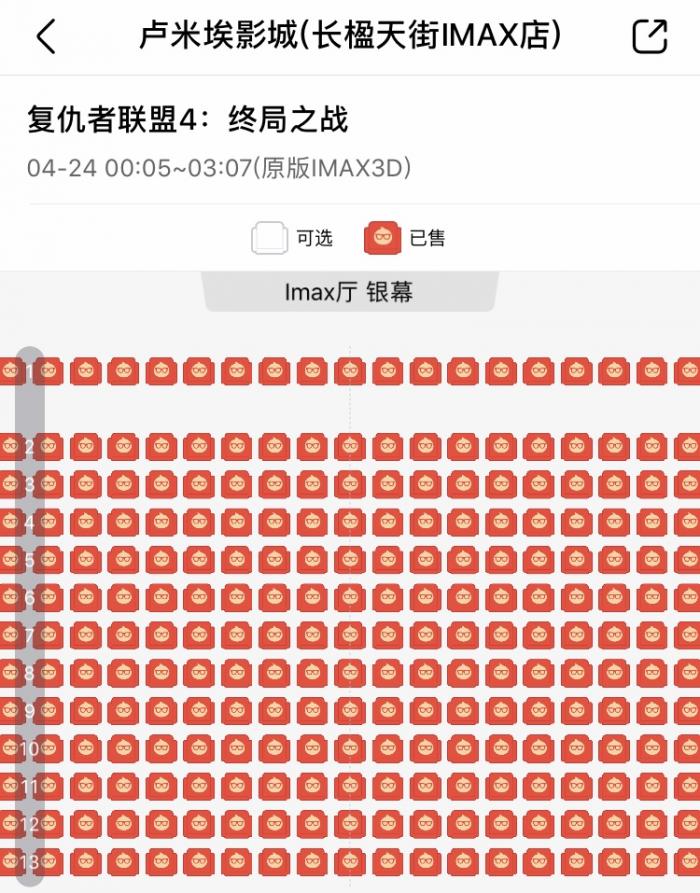The image size is (700, 893).
Task: Share this cinema showing
Action: (x=649, y=37)
